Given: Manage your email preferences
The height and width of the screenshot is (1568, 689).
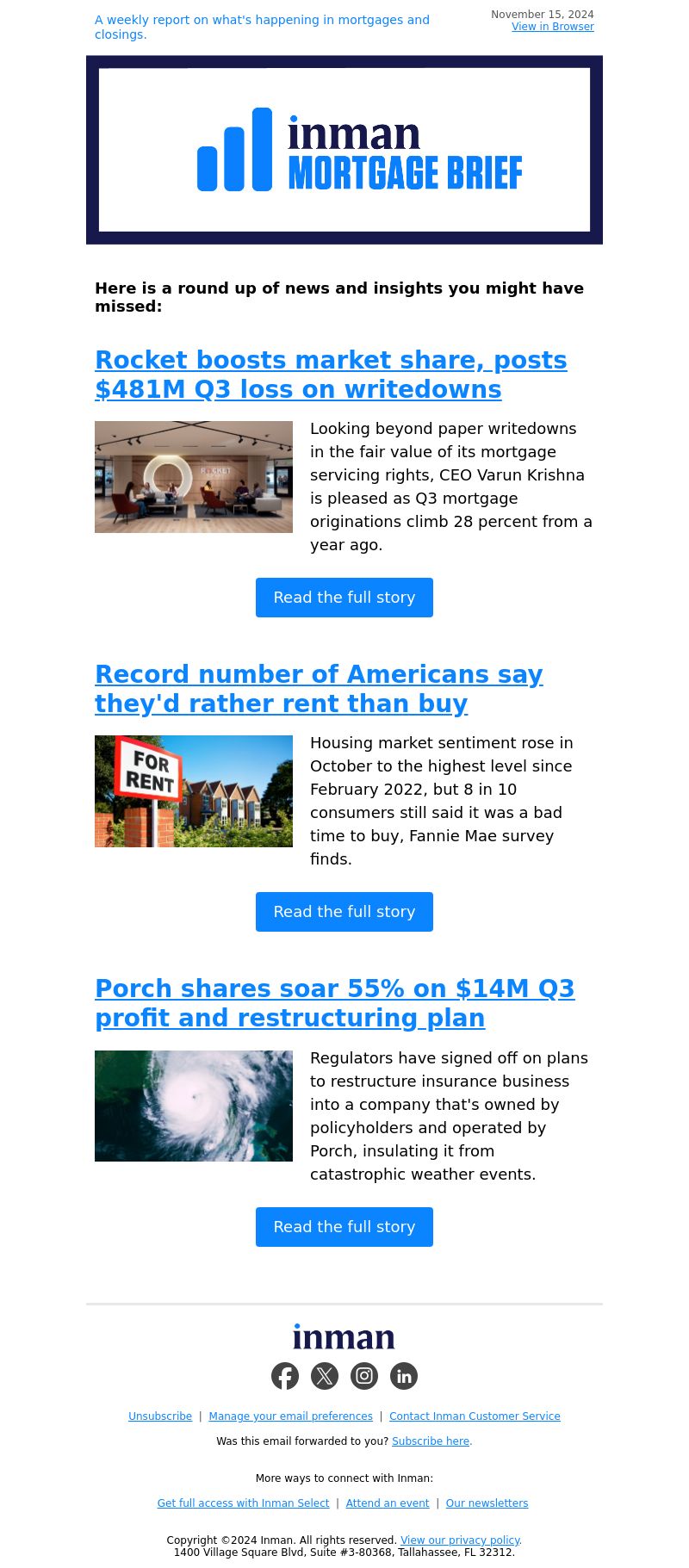Looking at the screenshot, I should click(290, 1416).
